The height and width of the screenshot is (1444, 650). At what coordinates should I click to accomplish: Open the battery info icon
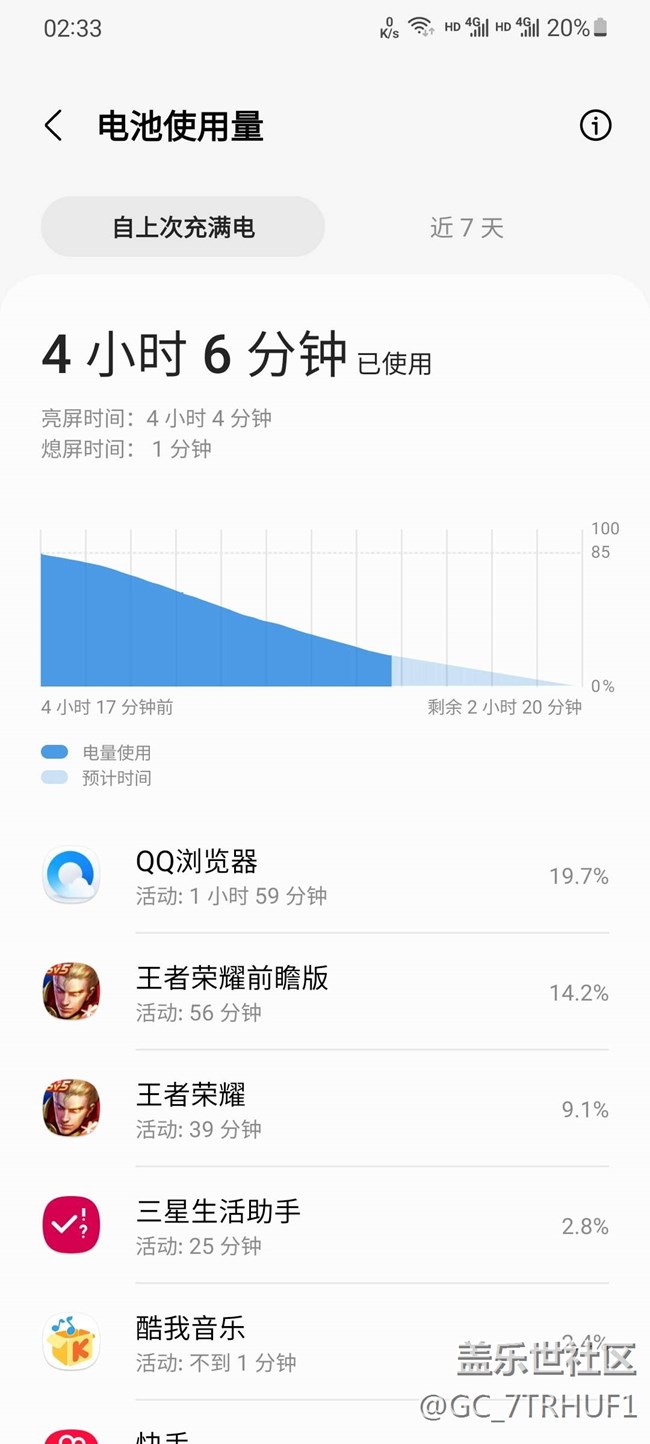pyautogui.click(x=595, y=125)
